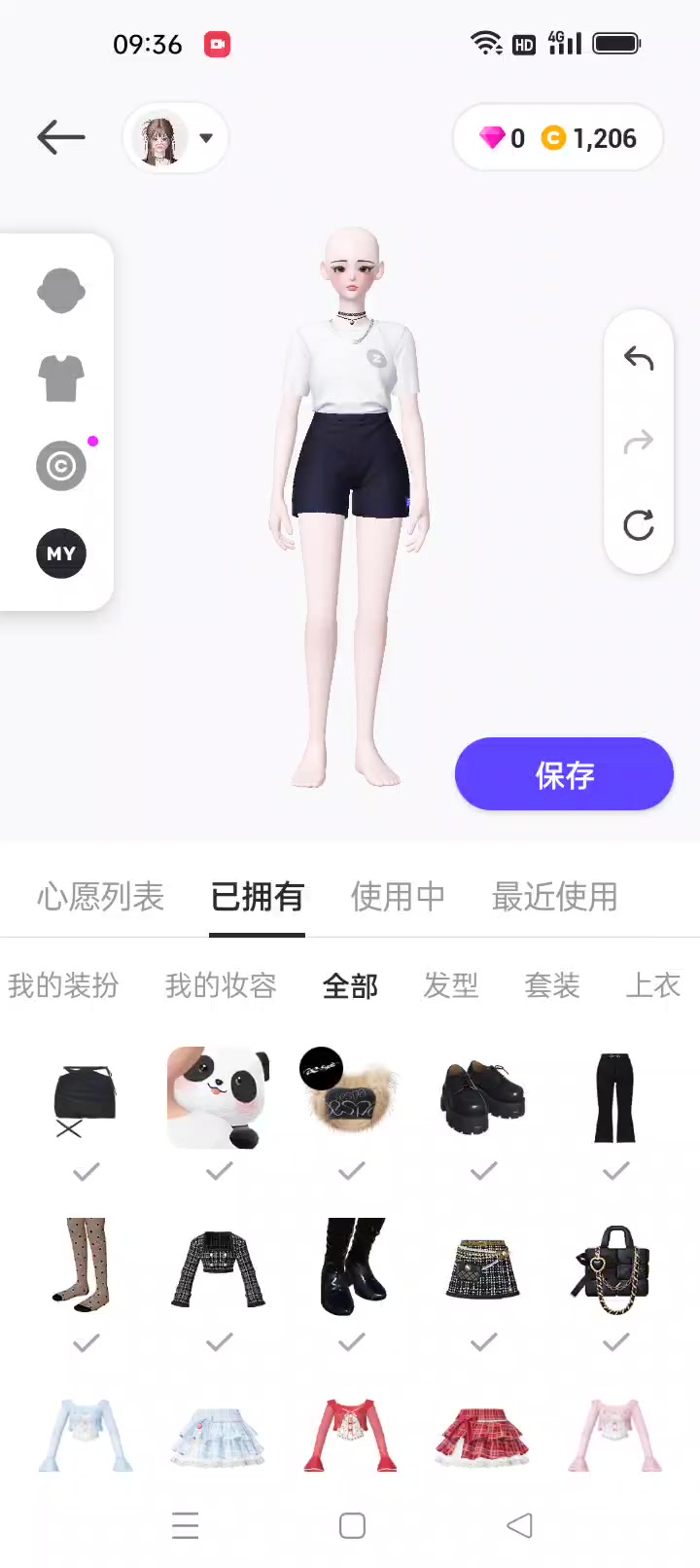700x1568 pixels.
Task: Select the 套装 category filter
Action: (x=551, y=985)
